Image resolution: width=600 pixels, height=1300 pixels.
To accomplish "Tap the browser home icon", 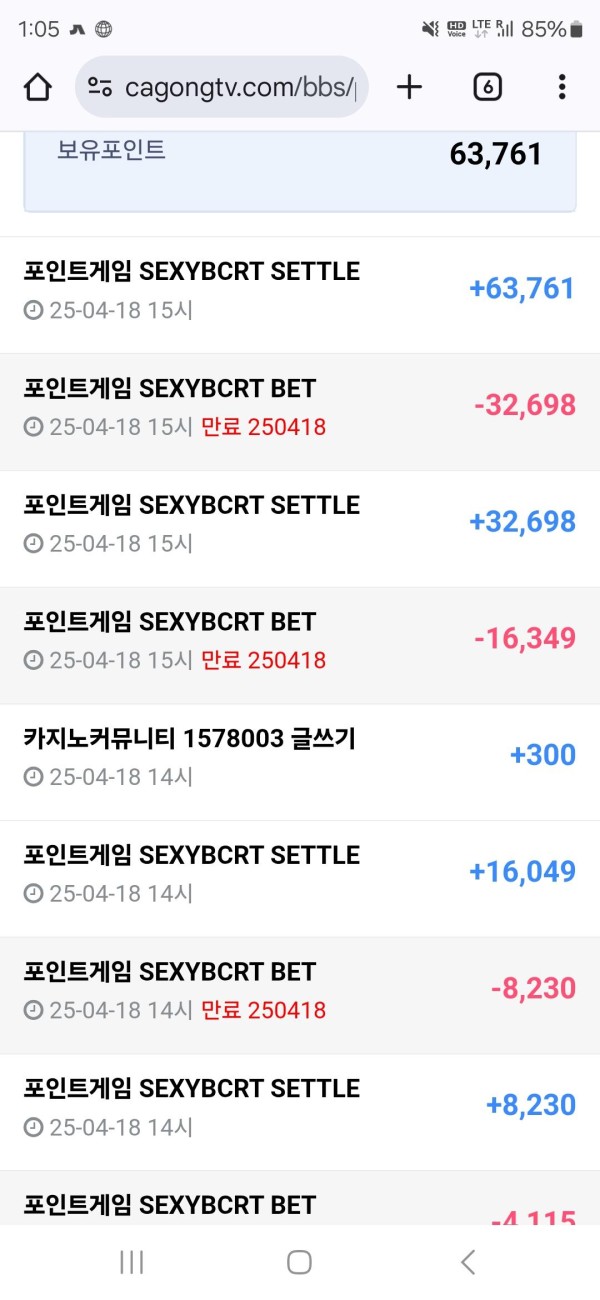I will 37,88.
